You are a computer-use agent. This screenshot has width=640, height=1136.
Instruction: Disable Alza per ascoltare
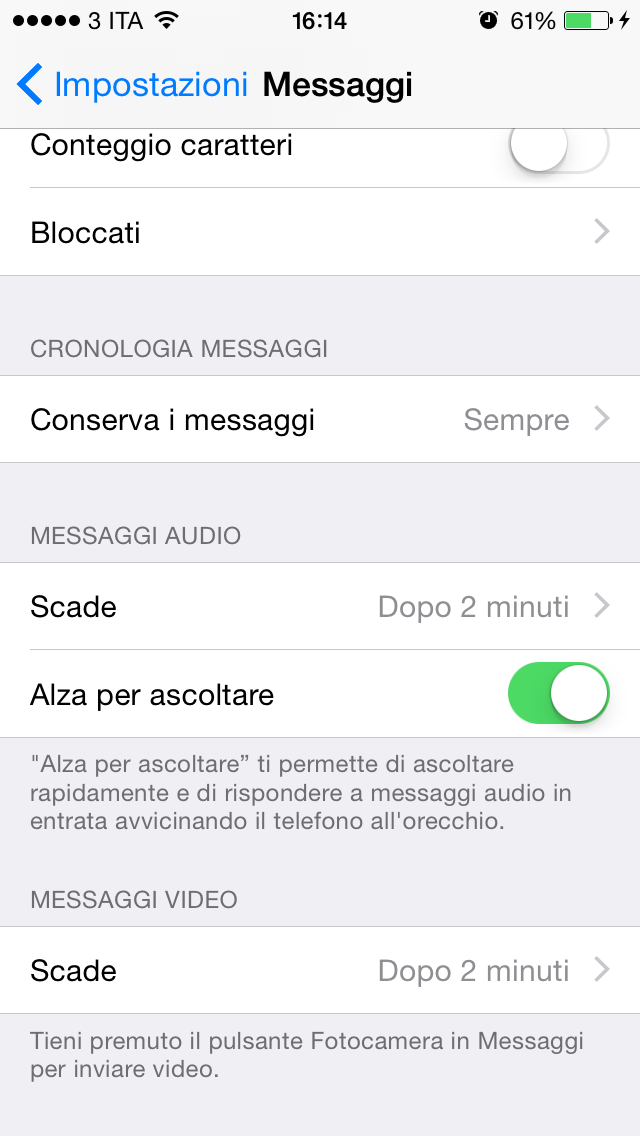coord(558,694)
